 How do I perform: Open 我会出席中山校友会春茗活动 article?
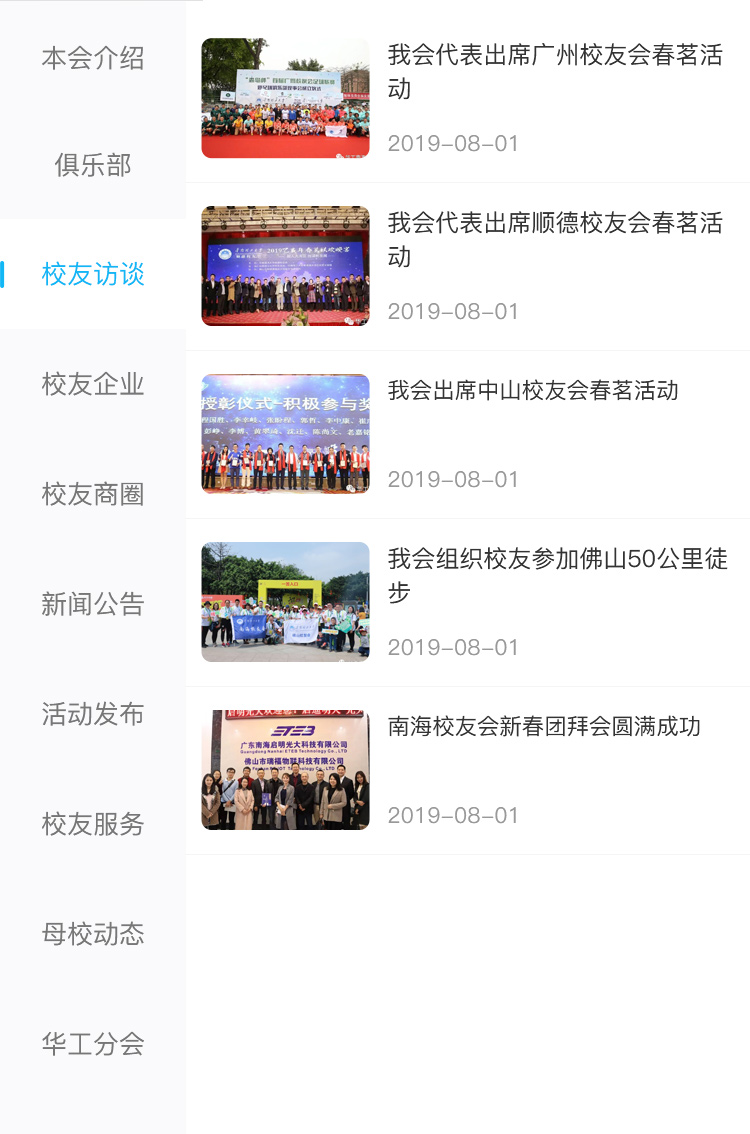click(x=533, y=390)
